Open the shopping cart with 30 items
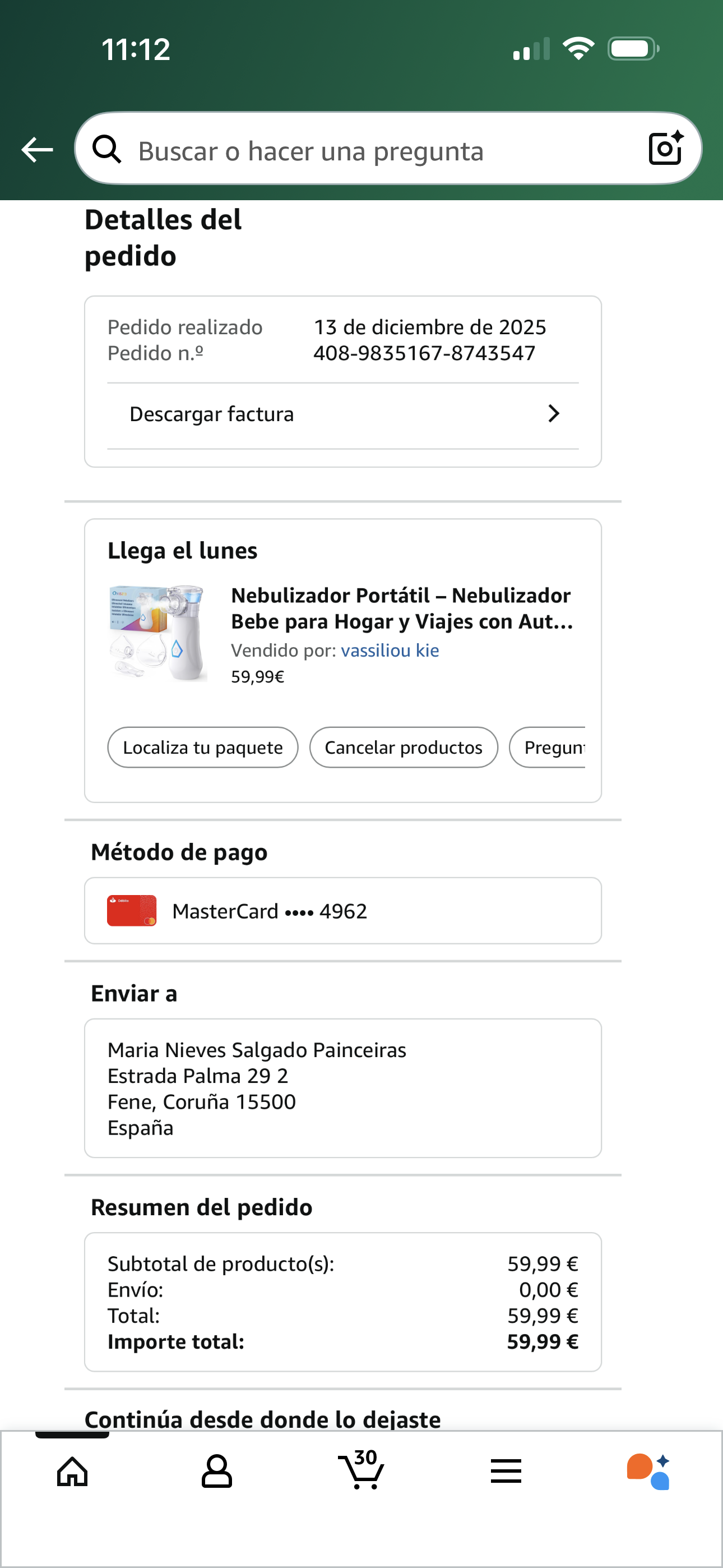The height and width of the screenshot is (1568, 723). click(361, 1469)
